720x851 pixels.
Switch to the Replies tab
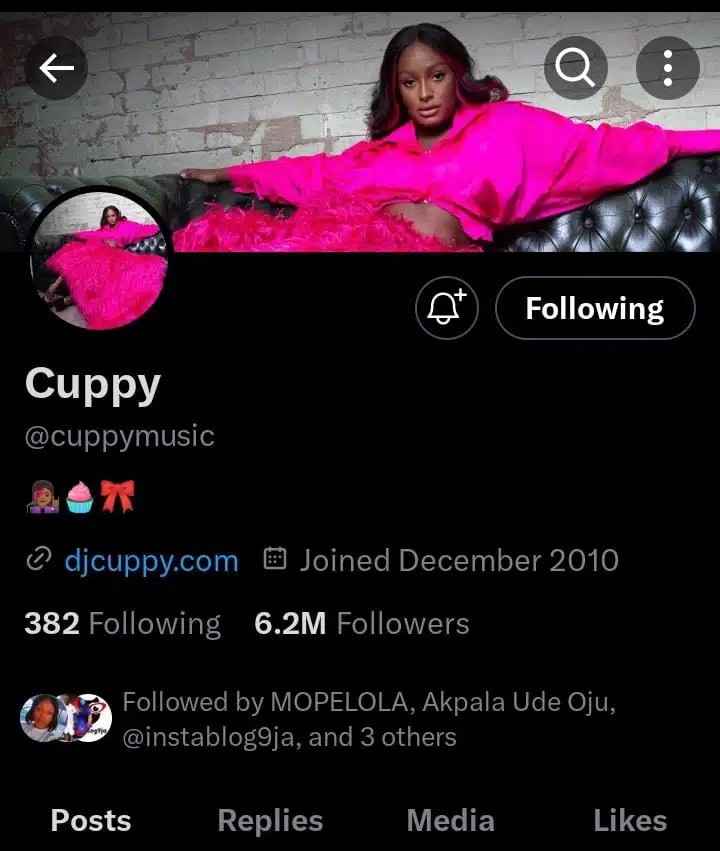pos(270,821)
